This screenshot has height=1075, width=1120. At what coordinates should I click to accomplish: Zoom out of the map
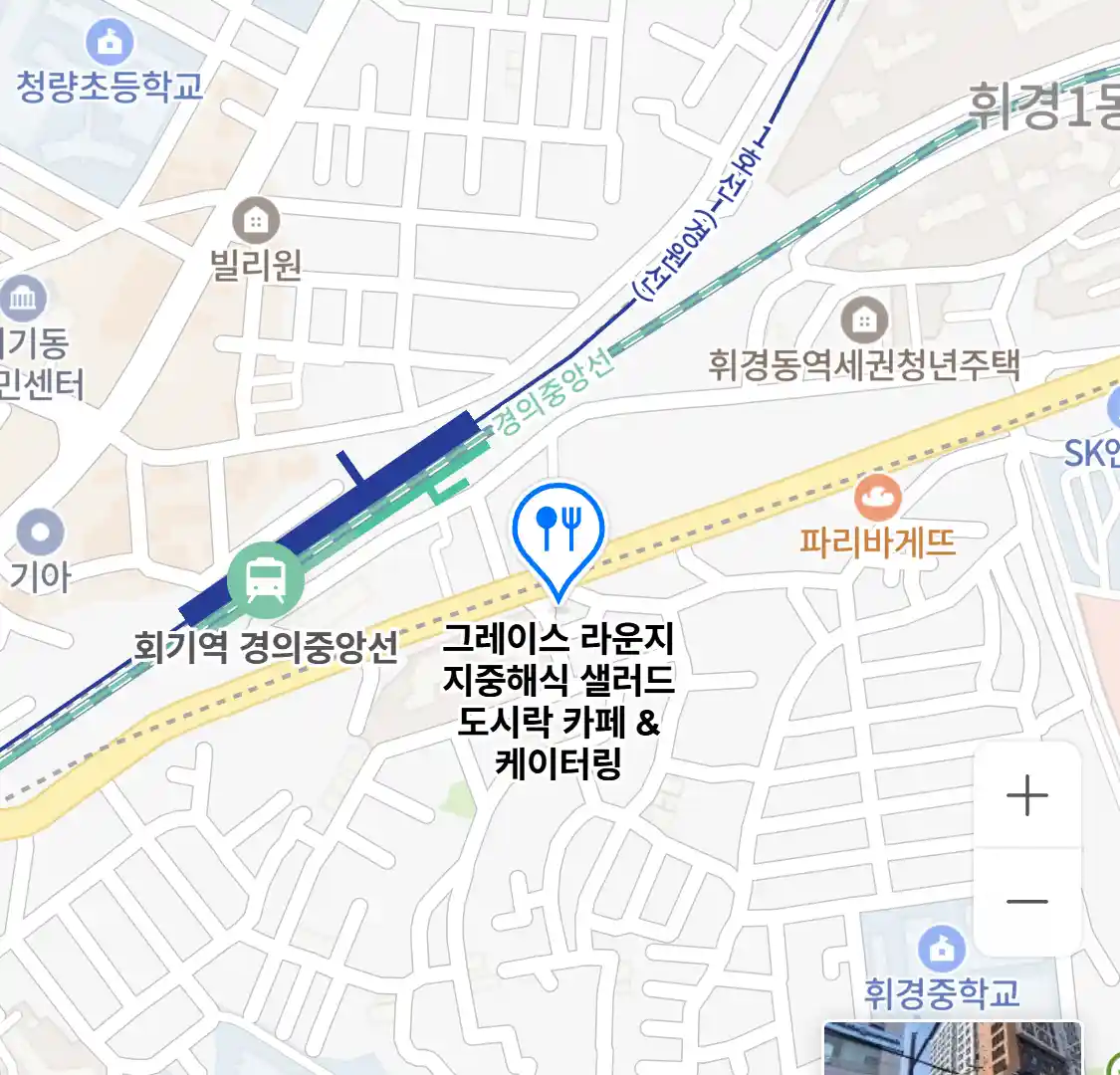click(x=1026, y=902)
